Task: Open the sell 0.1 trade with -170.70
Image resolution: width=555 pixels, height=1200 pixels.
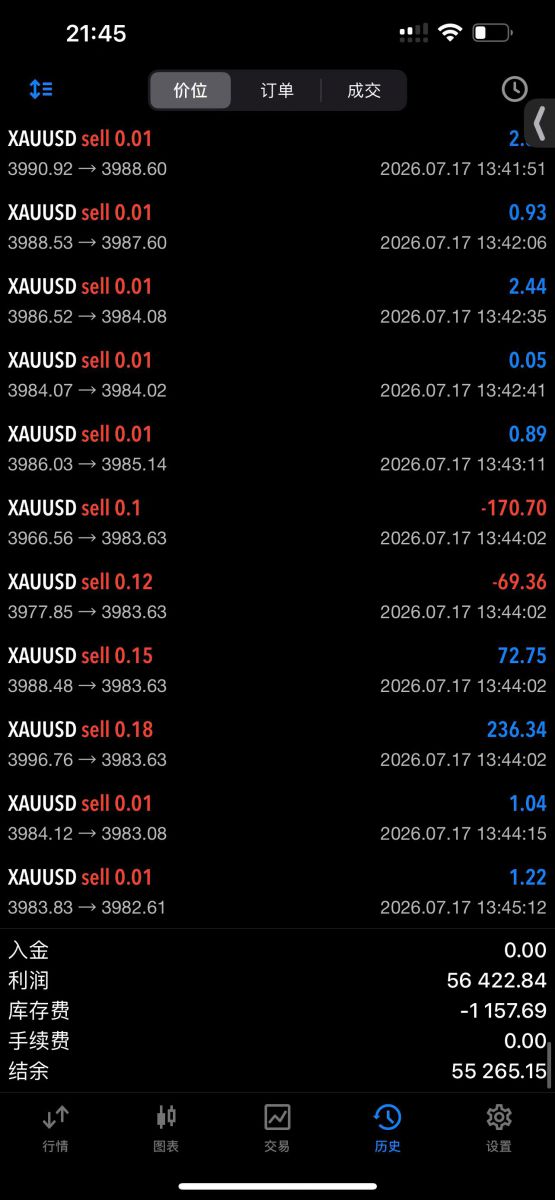Action: coord(277,522)
